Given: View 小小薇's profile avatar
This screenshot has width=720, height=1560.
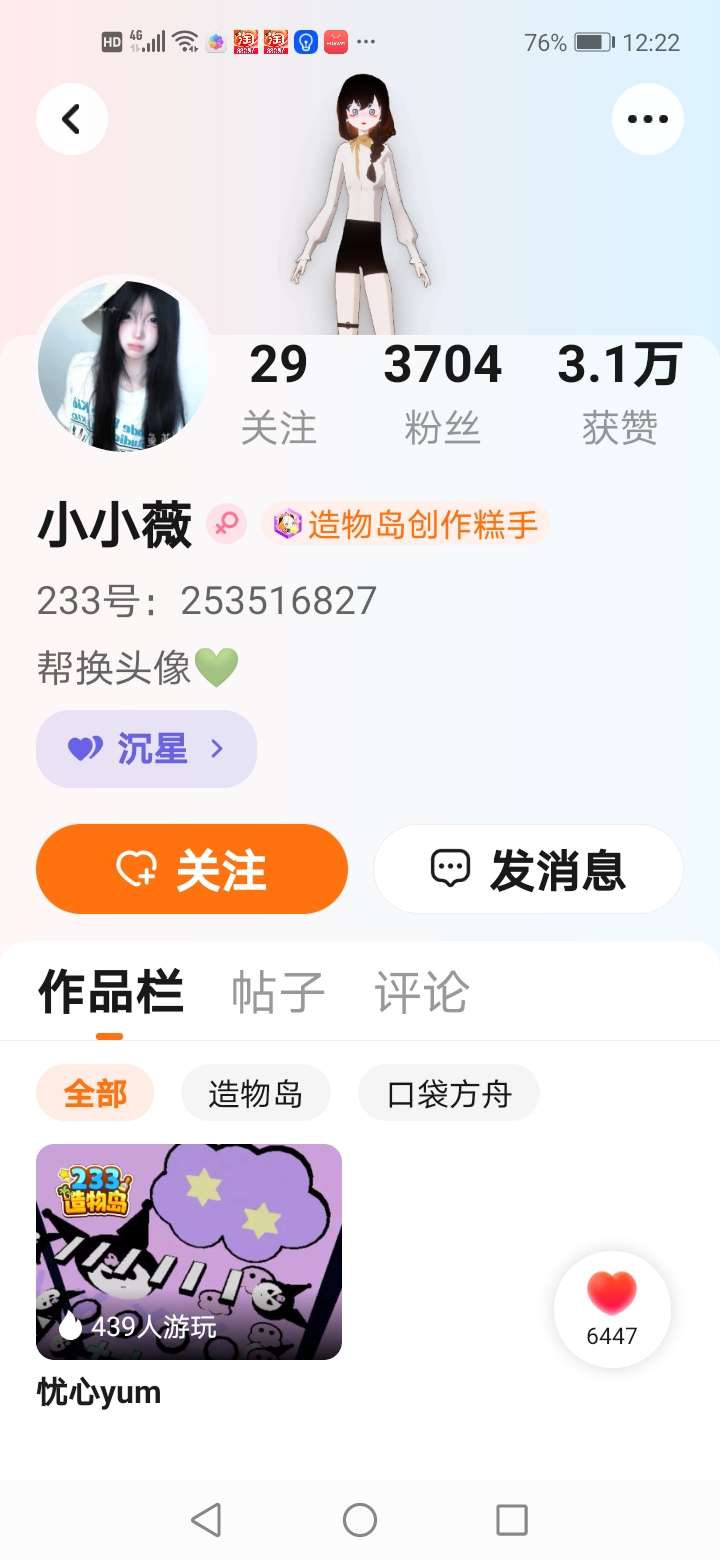Looking at the screenshot, I should (123, 365).
